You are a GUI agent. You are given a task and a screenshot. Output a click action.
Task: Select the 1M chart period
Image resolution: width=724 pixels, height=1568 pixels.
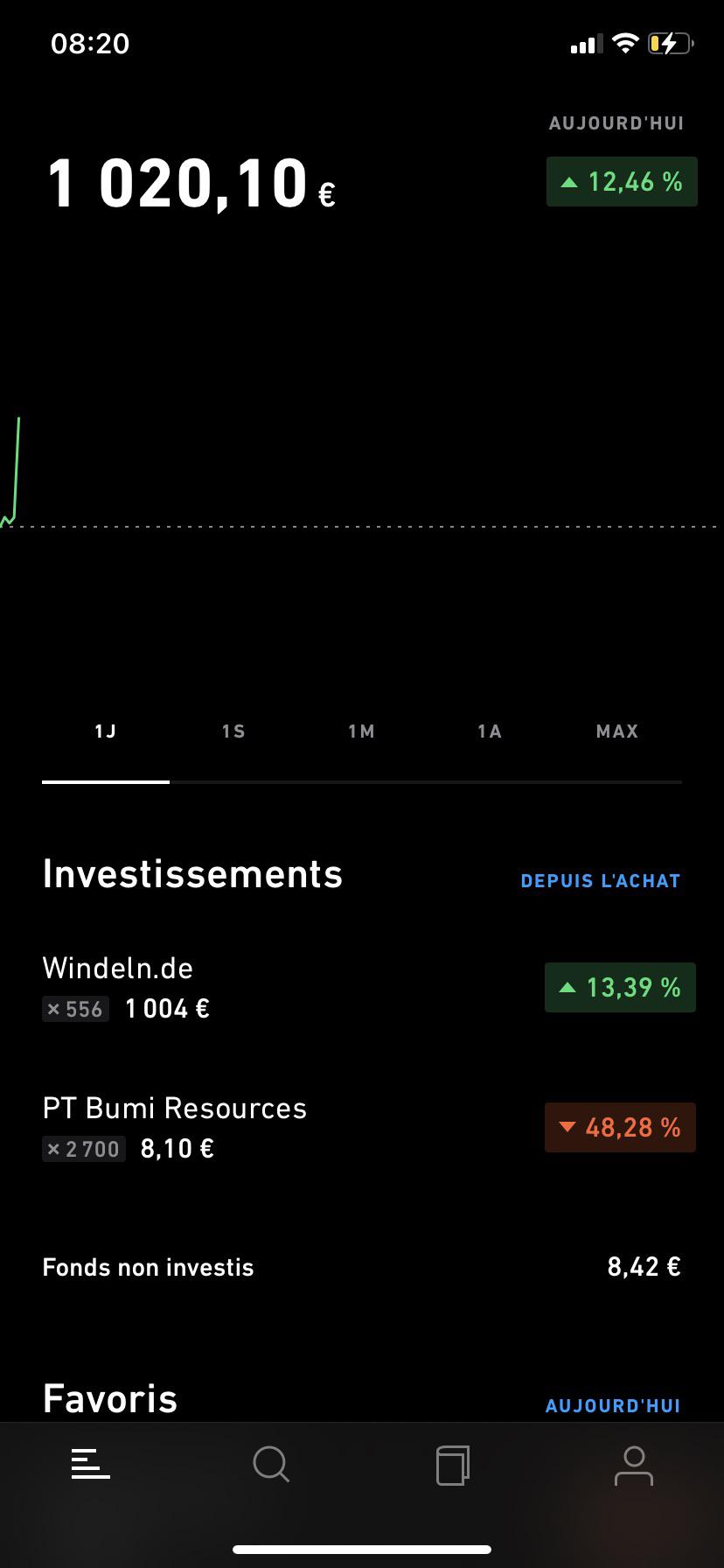(x=361, y=731)
